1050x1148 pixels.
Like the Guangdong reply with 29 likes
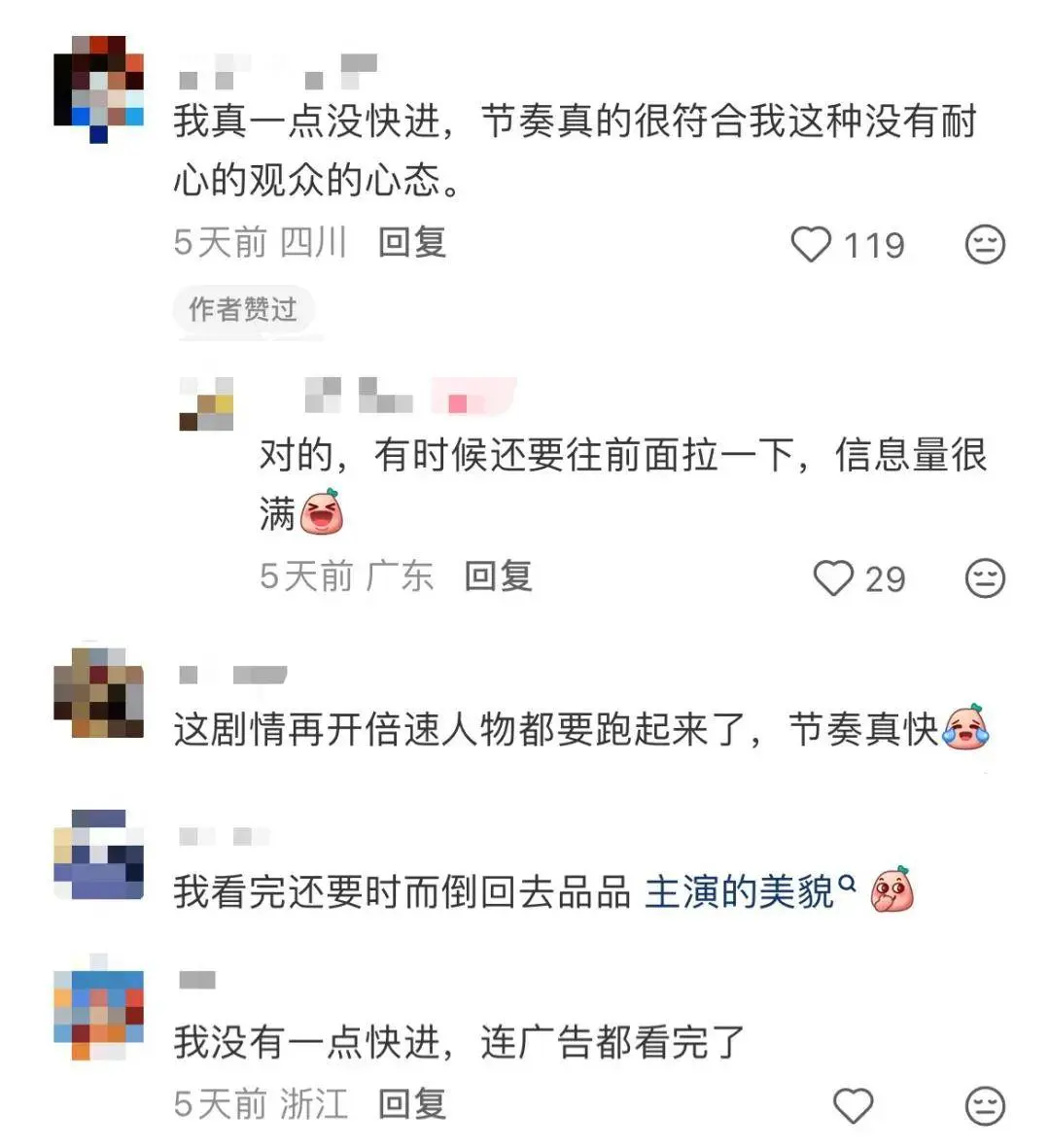[x=834, y=578]
